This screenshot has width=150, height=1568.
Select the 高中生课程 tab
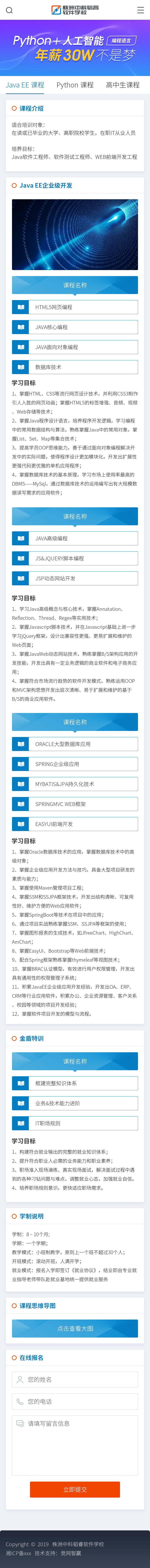(x=123, y=85)
